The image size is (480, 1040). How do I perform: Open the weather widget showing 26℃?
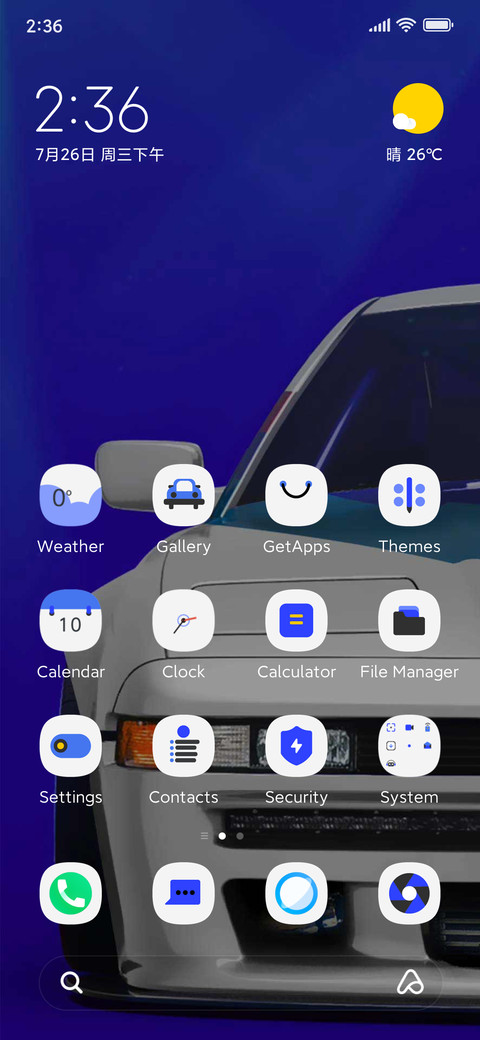(416, 123)
